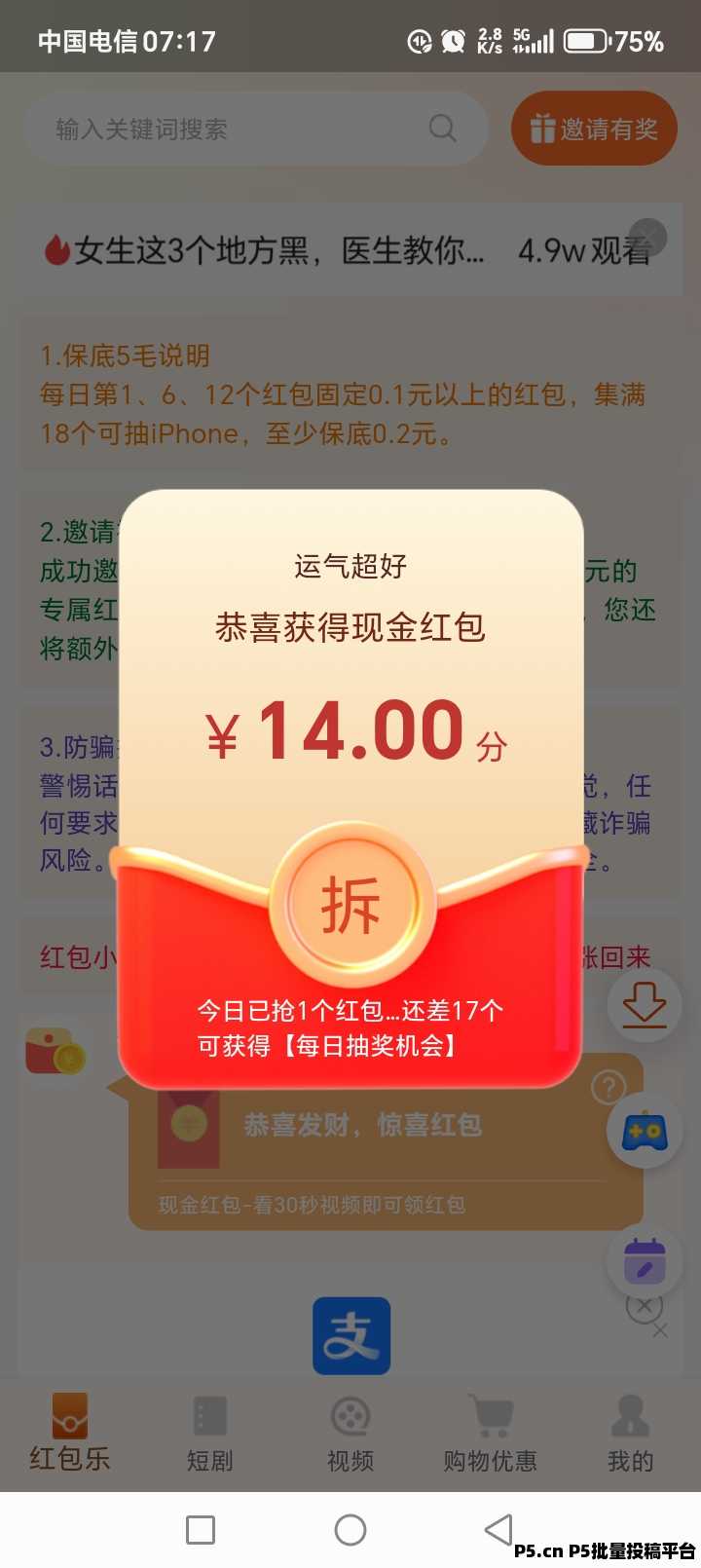This screenshot has height=1568, width=701.
Task: Tap the 拆 button to open the red packet
Action: (x=350, y=905)
